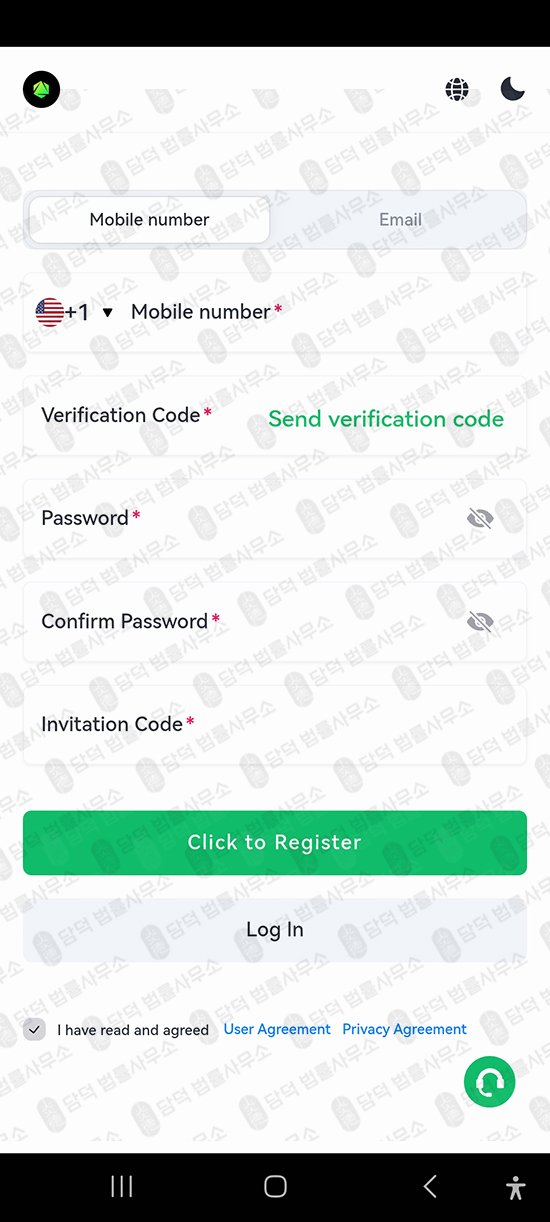
Task: Tap the system back button
Action: coord(430,1187)
